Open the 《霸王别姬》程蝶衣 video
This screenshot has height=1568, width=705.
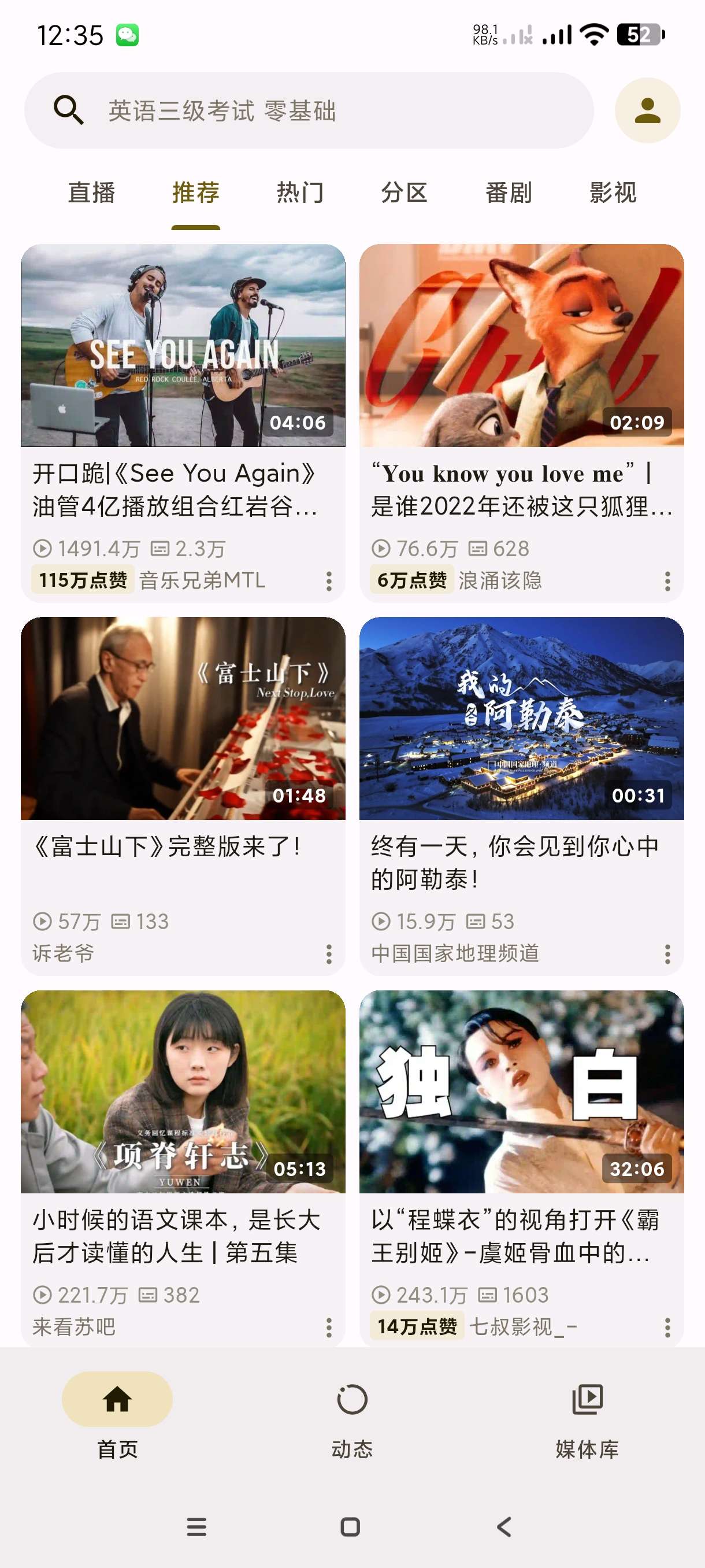pos(521,1092)
